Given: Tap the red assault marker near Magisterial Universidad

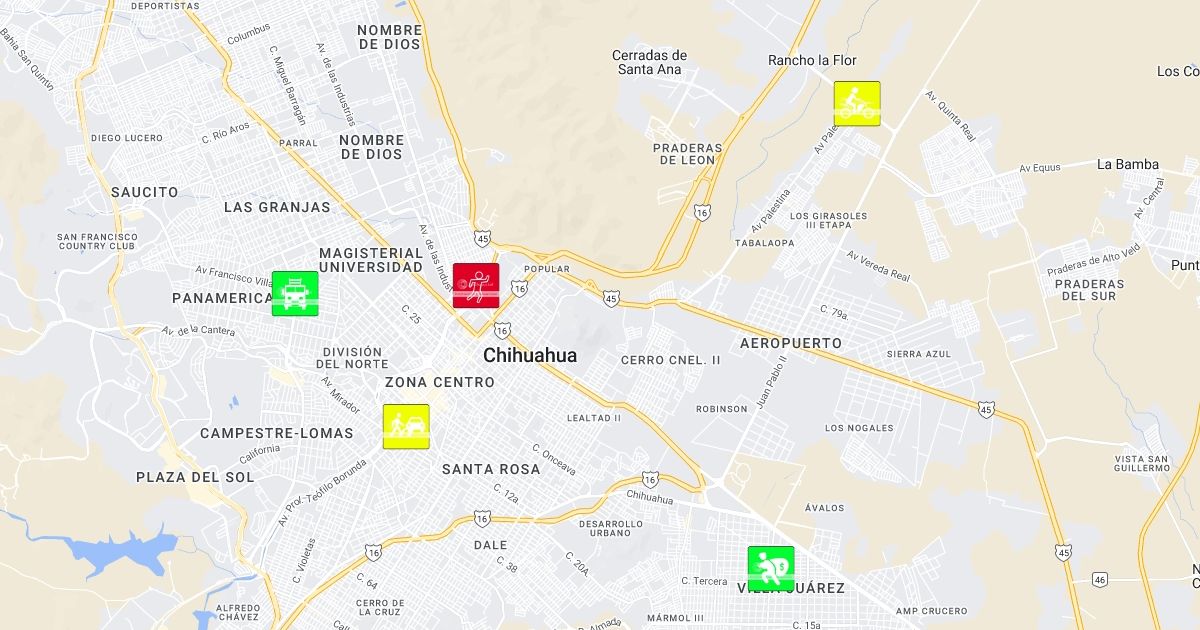Looking at the screenshot, I should pos(476,286).
